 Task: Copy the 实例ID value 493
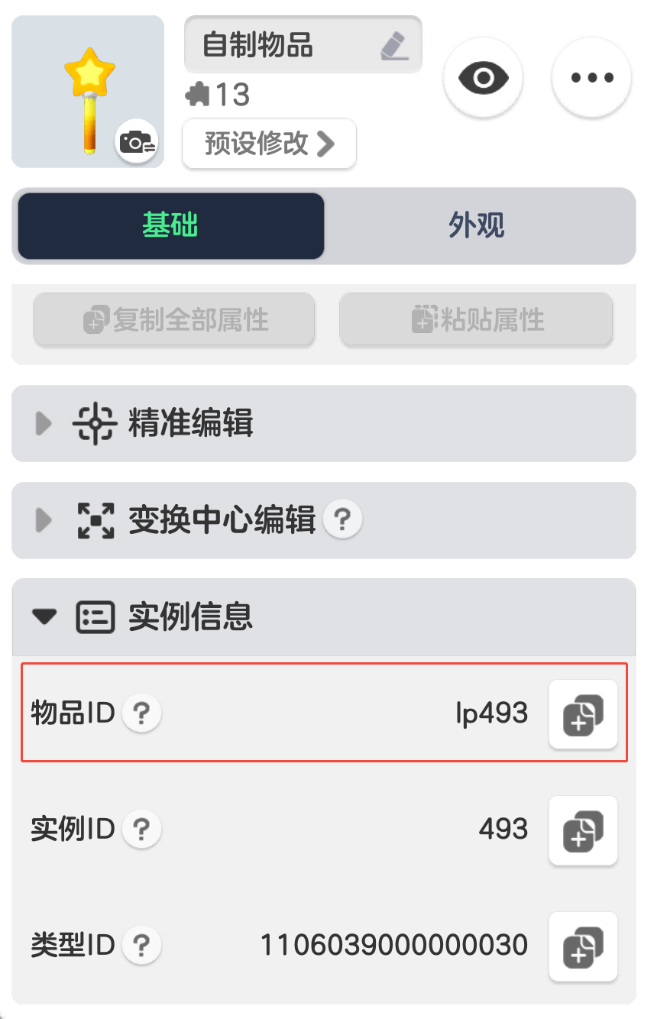click(583, 830)
